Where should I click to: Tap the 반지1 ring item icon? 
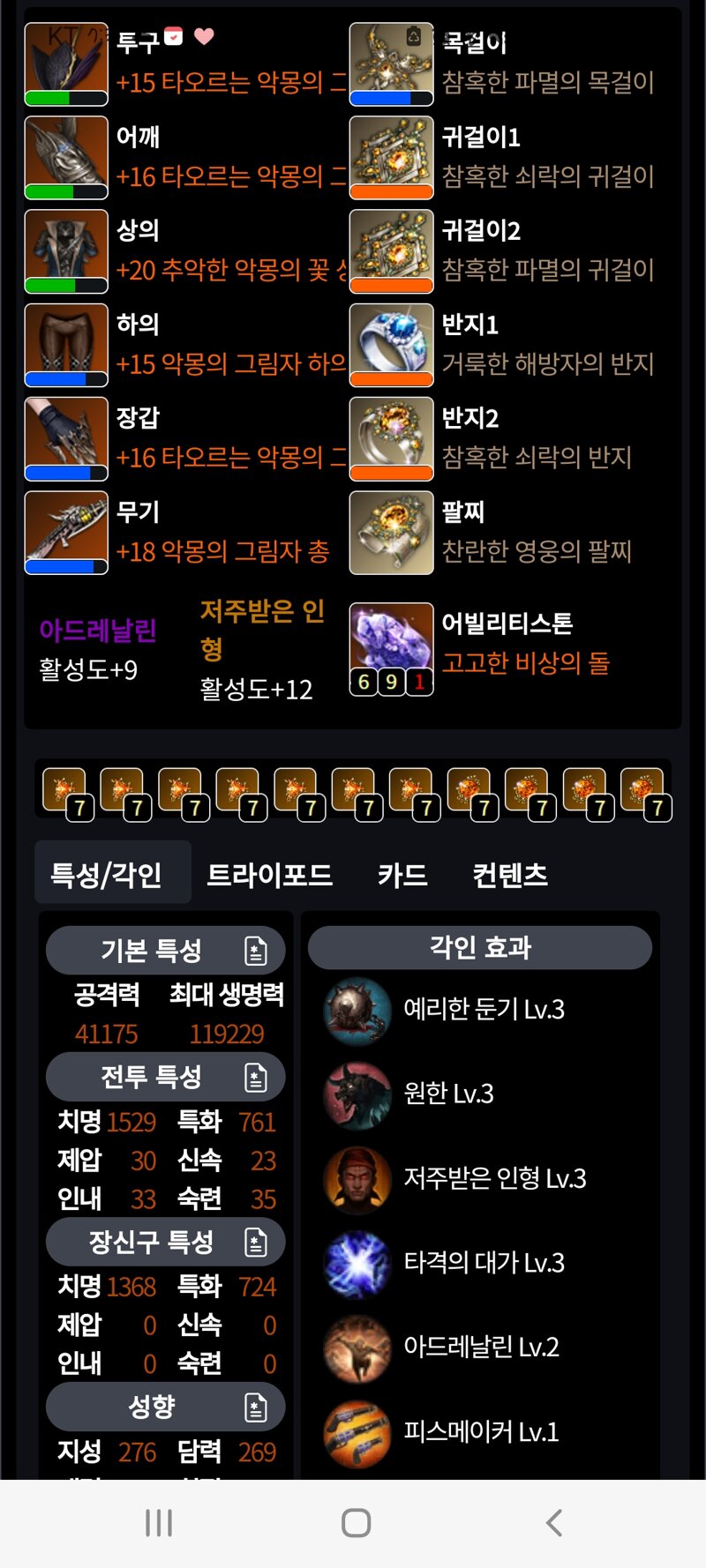pos(391,345)
